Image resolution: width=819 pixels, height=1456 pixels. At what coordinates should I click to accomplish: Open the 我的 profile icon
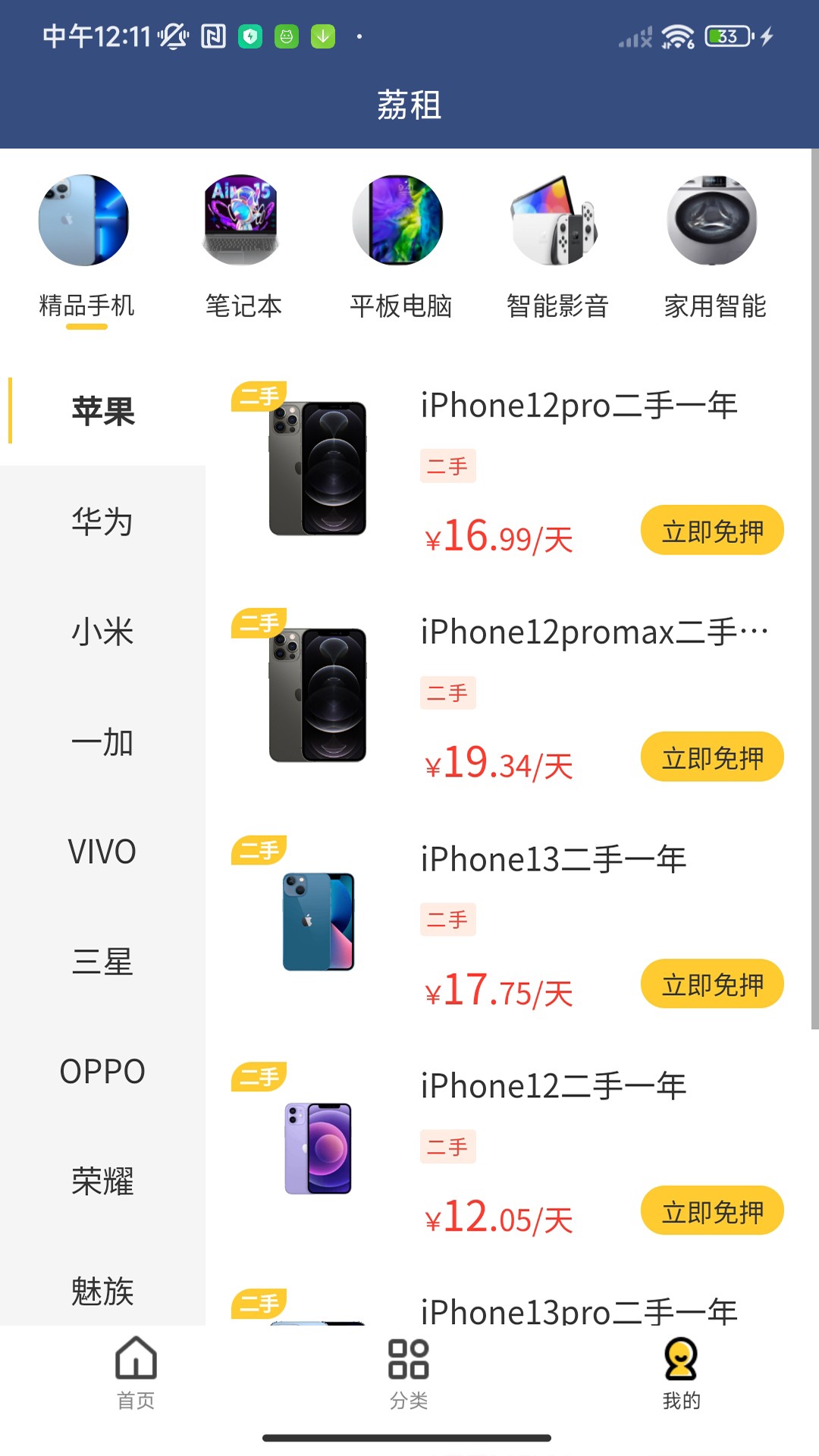679,1360
